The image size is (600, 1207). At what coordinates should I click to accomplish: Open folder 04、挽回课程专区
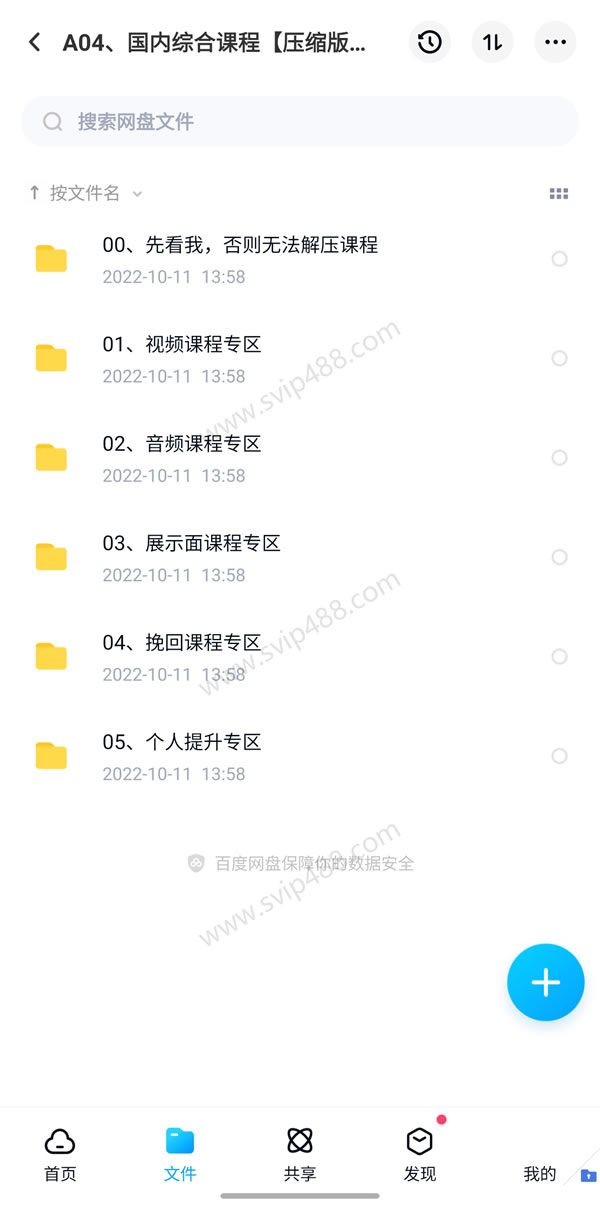pos(300,656)
